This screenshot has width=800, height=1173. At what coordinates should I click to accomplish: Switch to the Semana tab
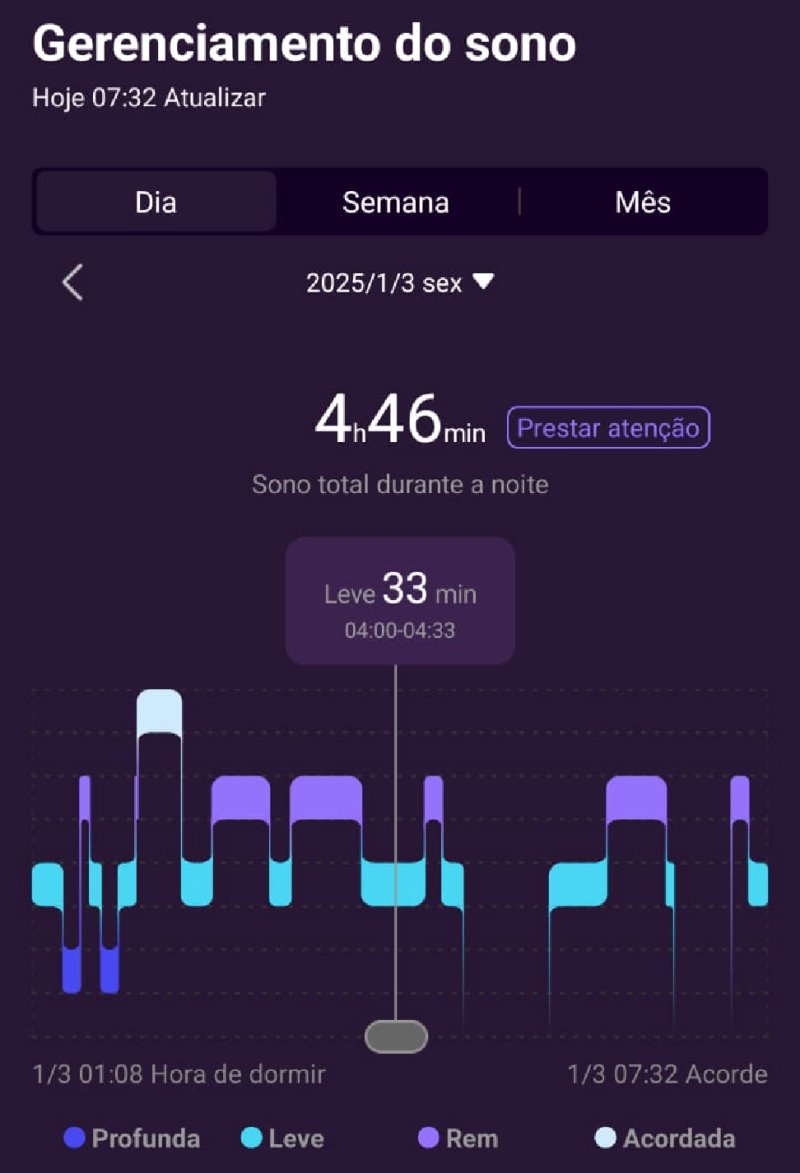[x=395, y=202]
